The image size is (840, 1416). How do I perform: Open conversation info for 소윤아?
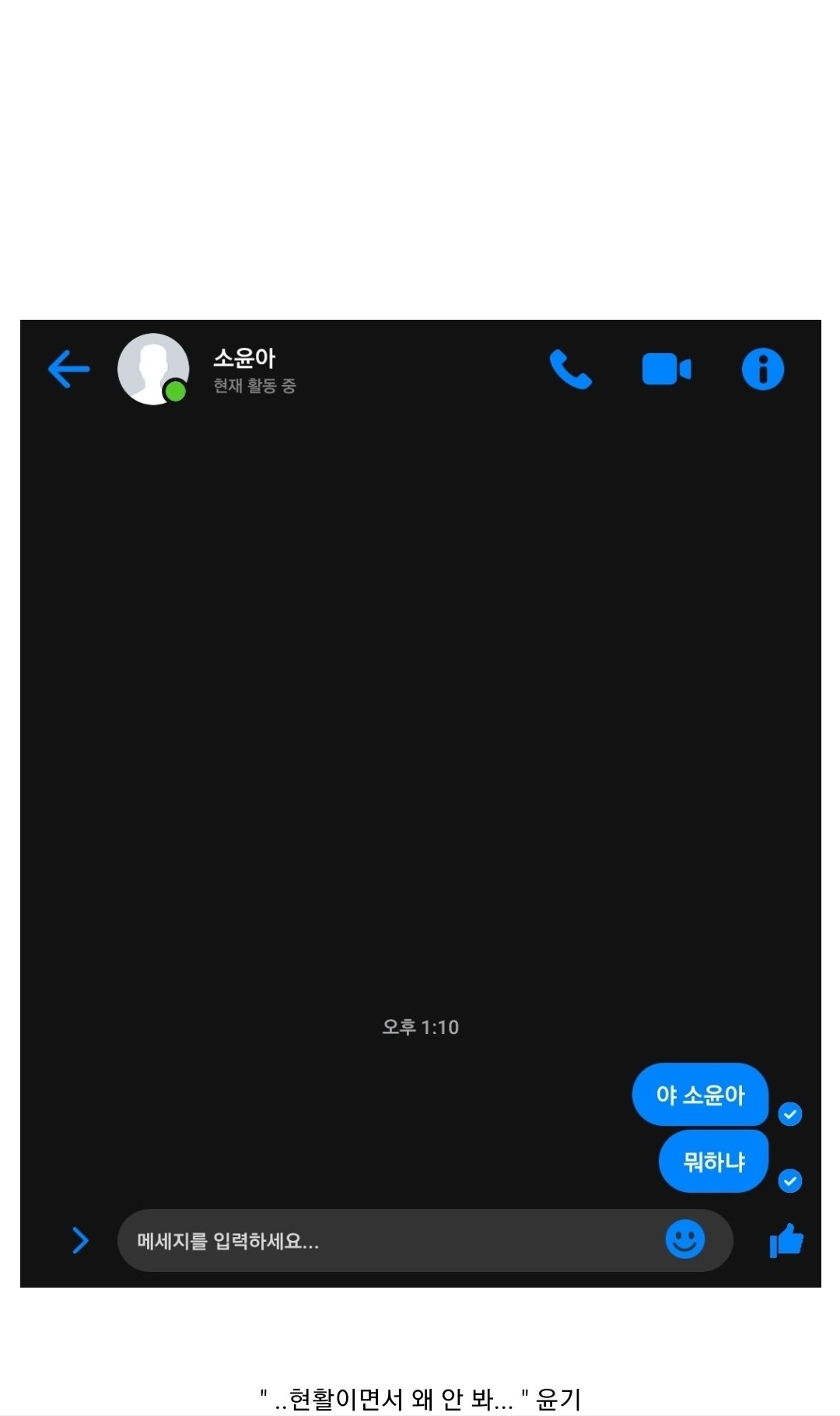[762, 369]
